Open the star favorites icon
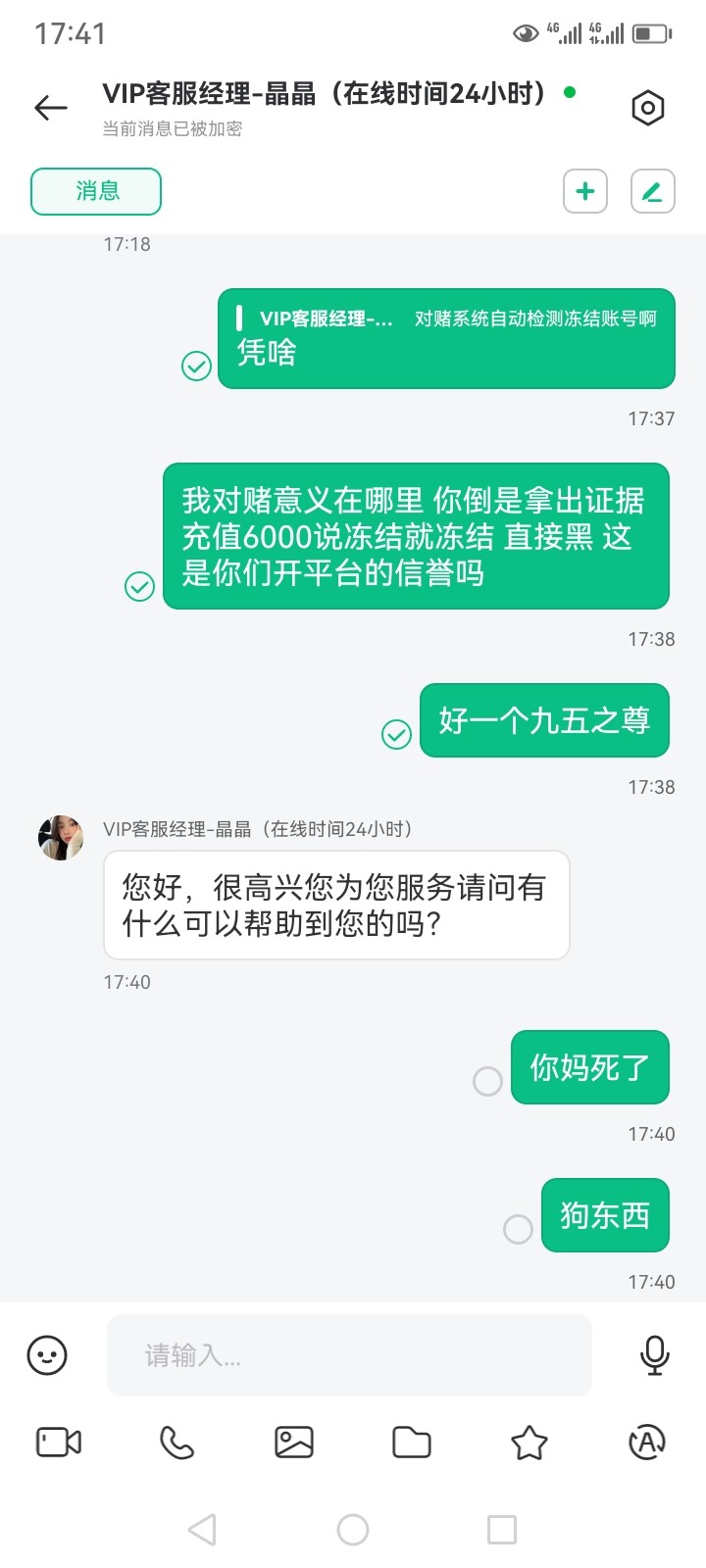The height and width of the screenshot is (1568, 706). tap(529, 1442)
